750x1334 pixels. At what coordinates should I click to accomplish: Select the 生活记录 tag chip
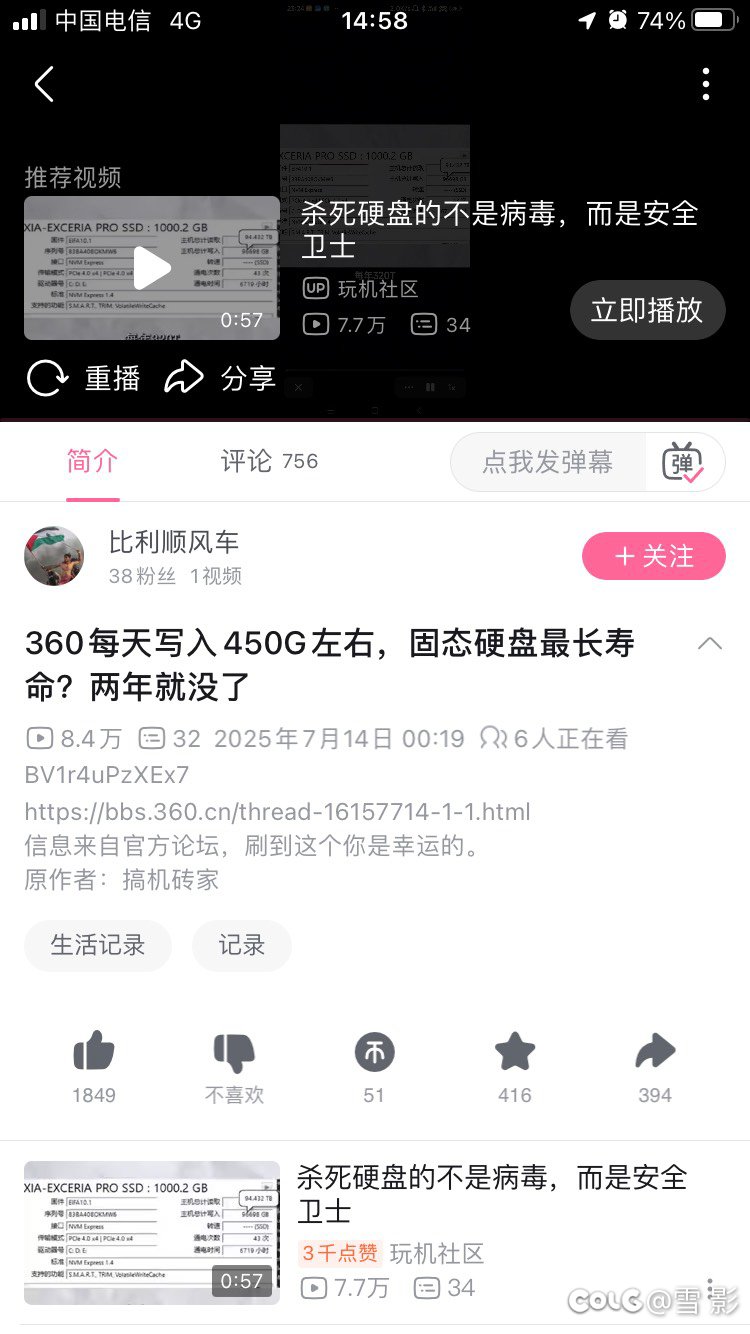click(98, 945)
